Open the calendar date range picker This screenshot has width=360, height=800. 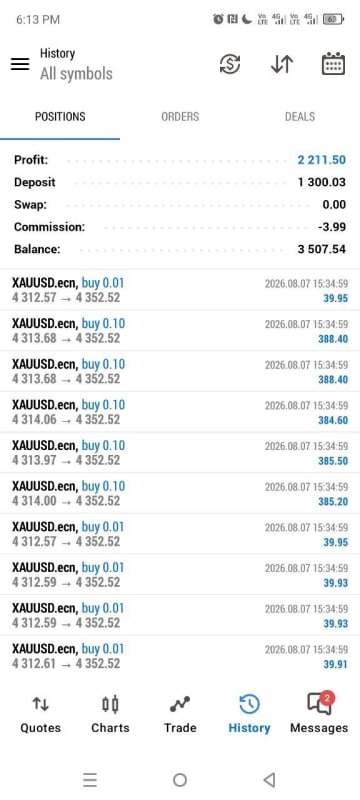(333, 64)
